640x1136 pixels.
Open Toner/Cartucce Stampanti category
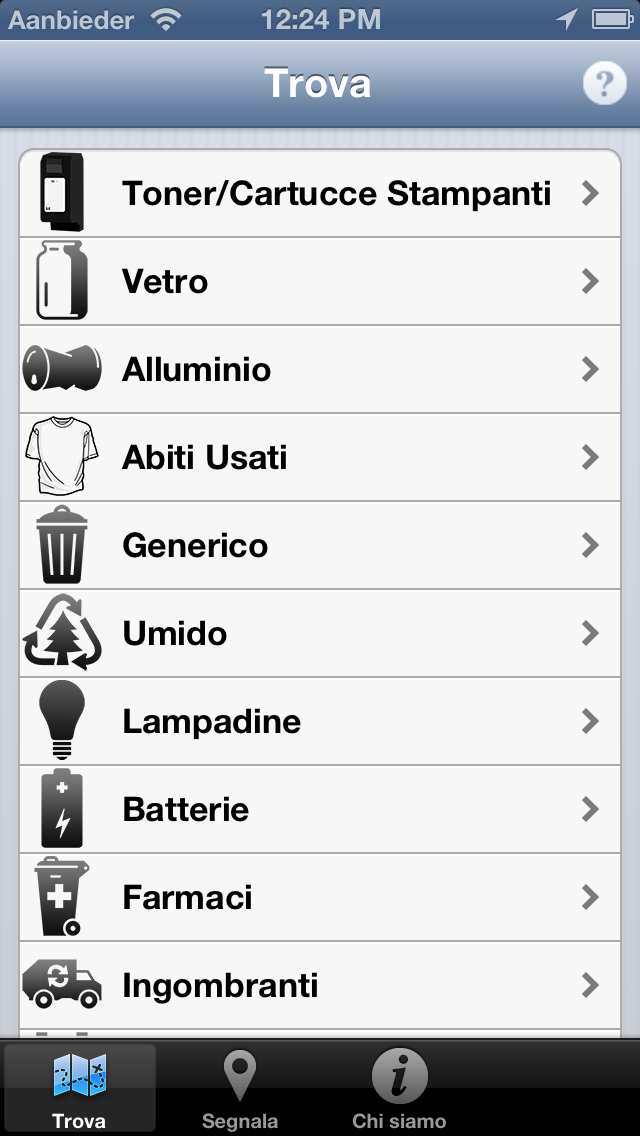(320, 194)
